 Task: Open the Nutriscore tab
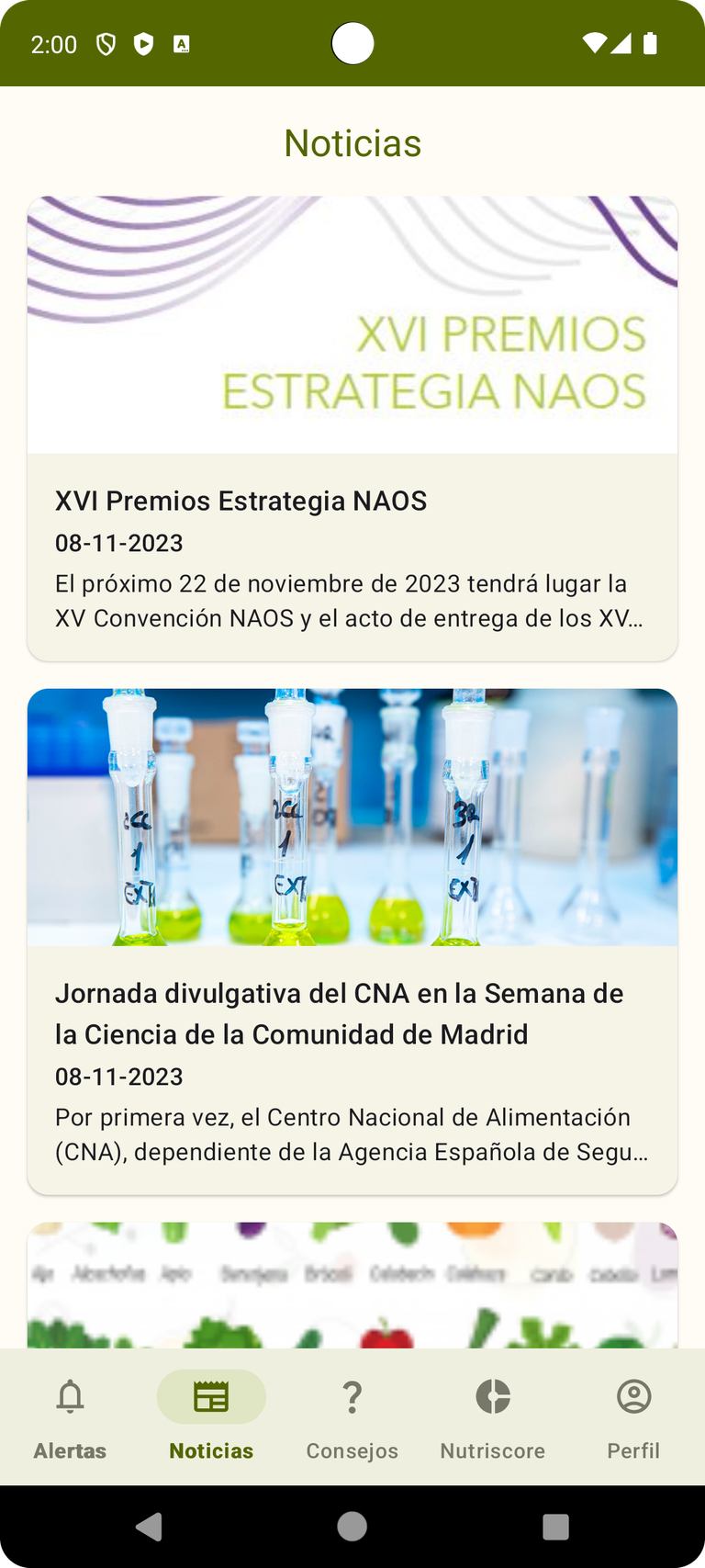coord(493,1417)
